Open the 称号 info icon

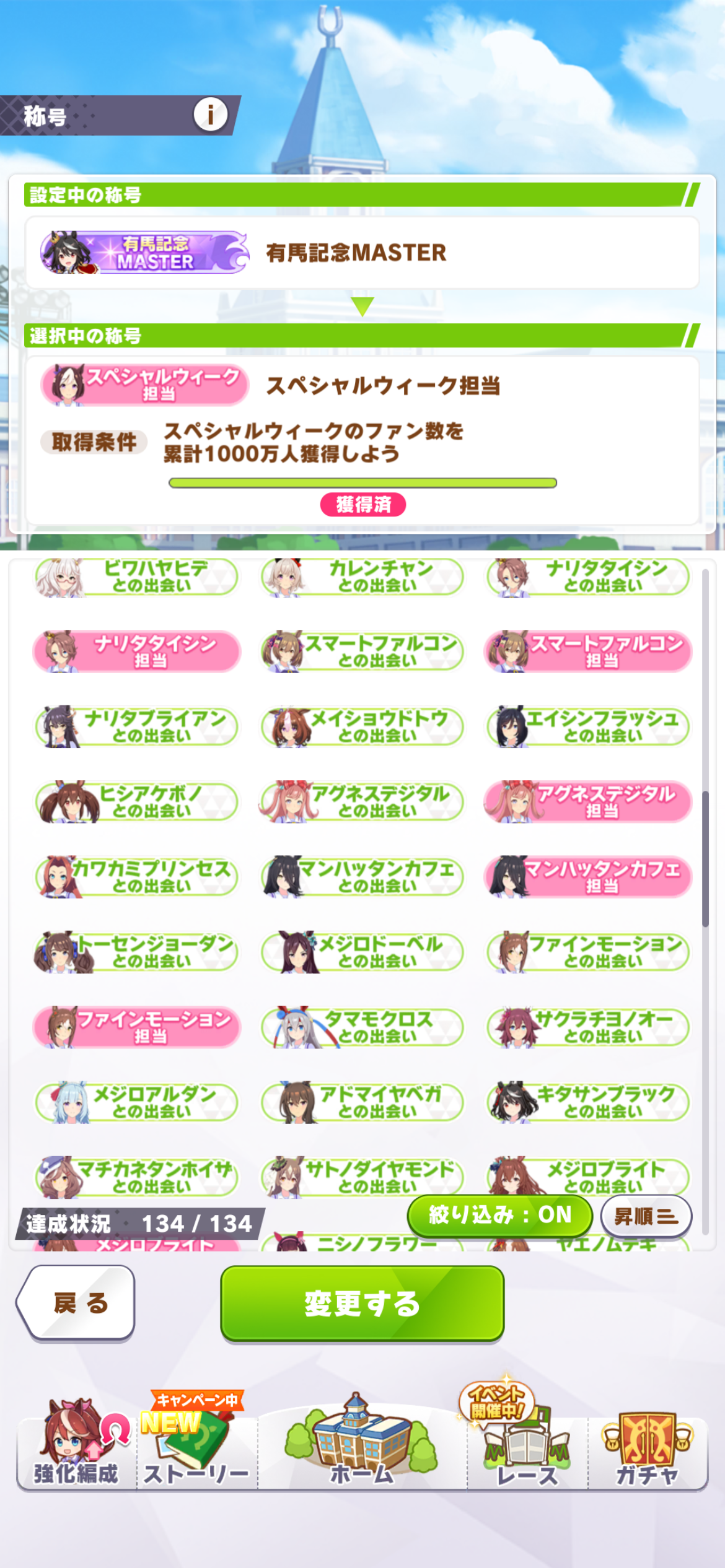[210, 115]
